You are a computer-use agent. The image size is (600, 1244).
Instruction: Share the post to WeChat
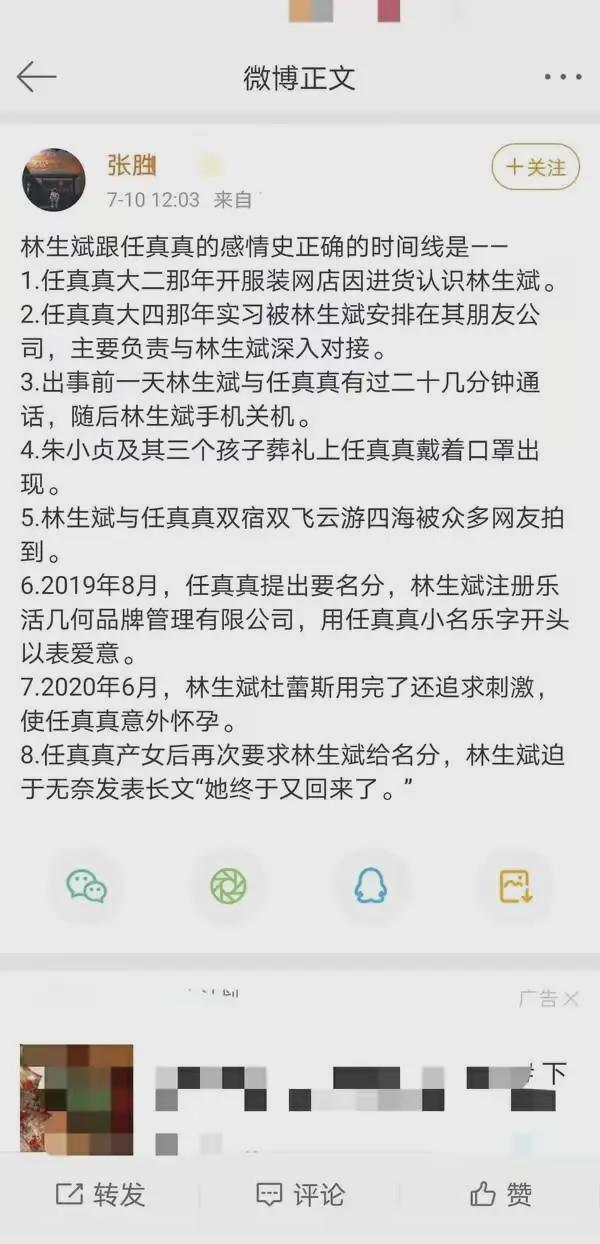(86, 885)
